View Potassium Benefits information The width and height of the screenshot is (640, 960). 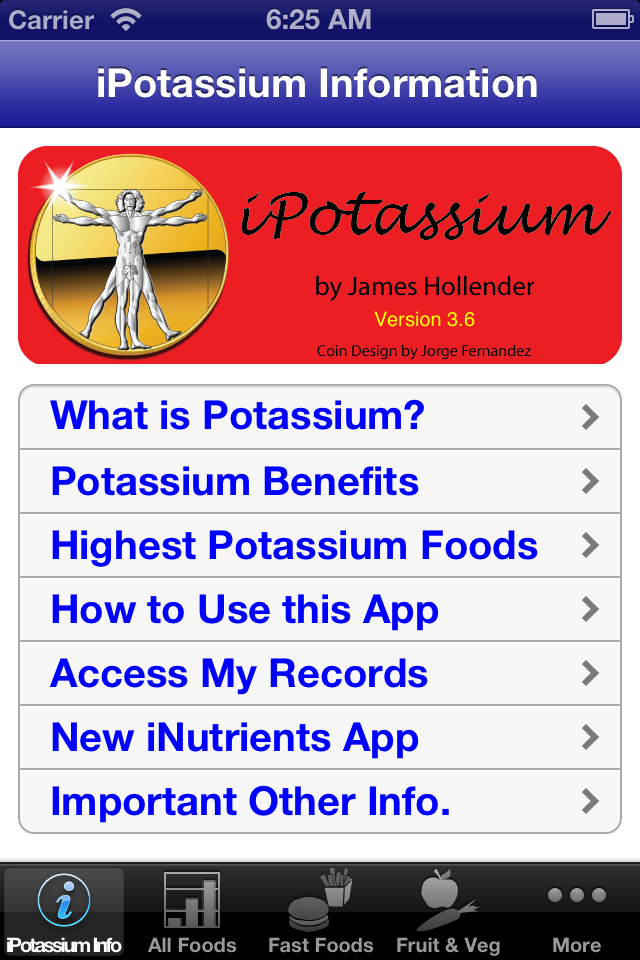[x=320, y=481]
